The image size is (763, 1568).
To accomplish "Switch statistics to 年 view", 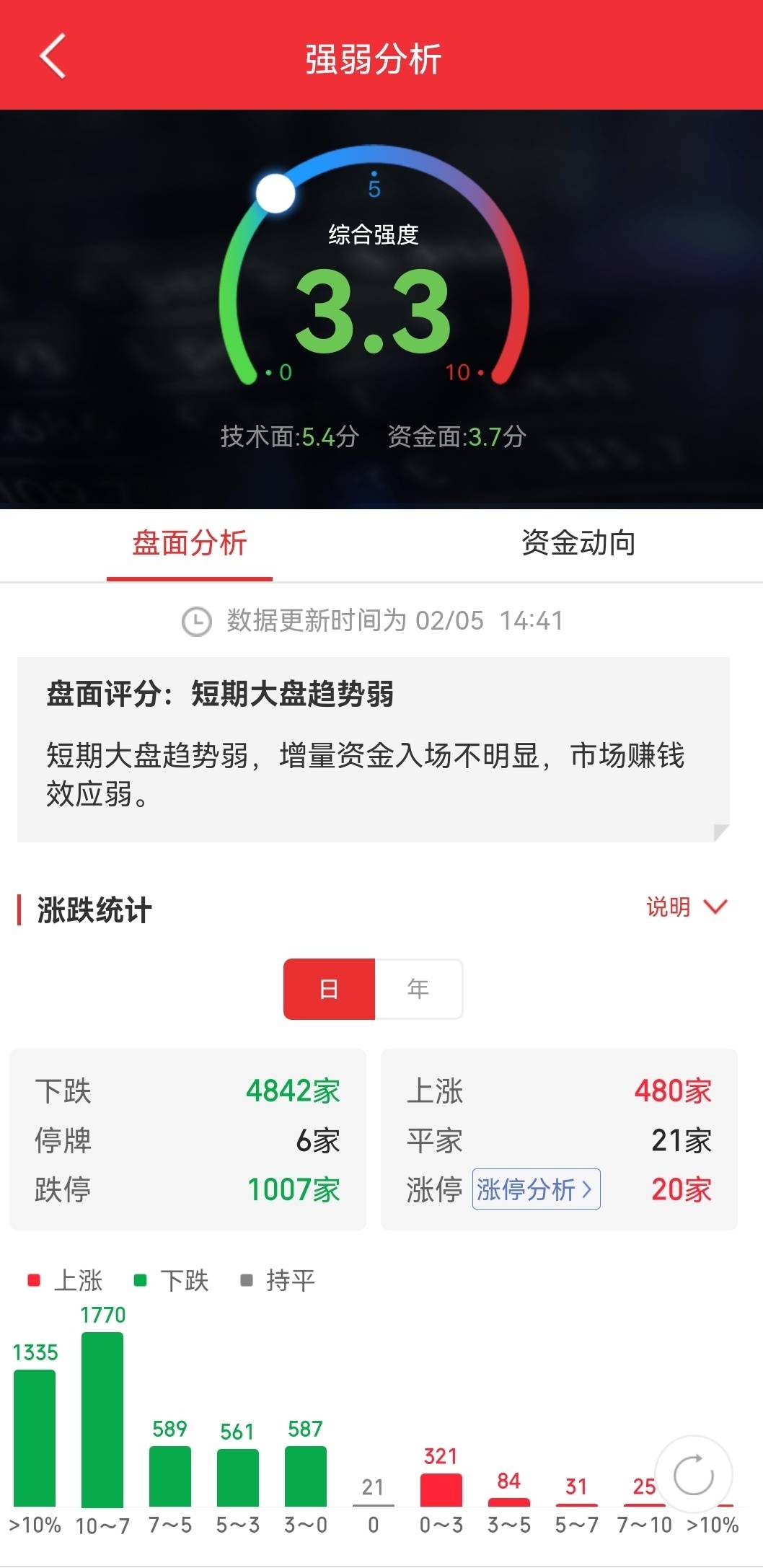I will [418, 989].
